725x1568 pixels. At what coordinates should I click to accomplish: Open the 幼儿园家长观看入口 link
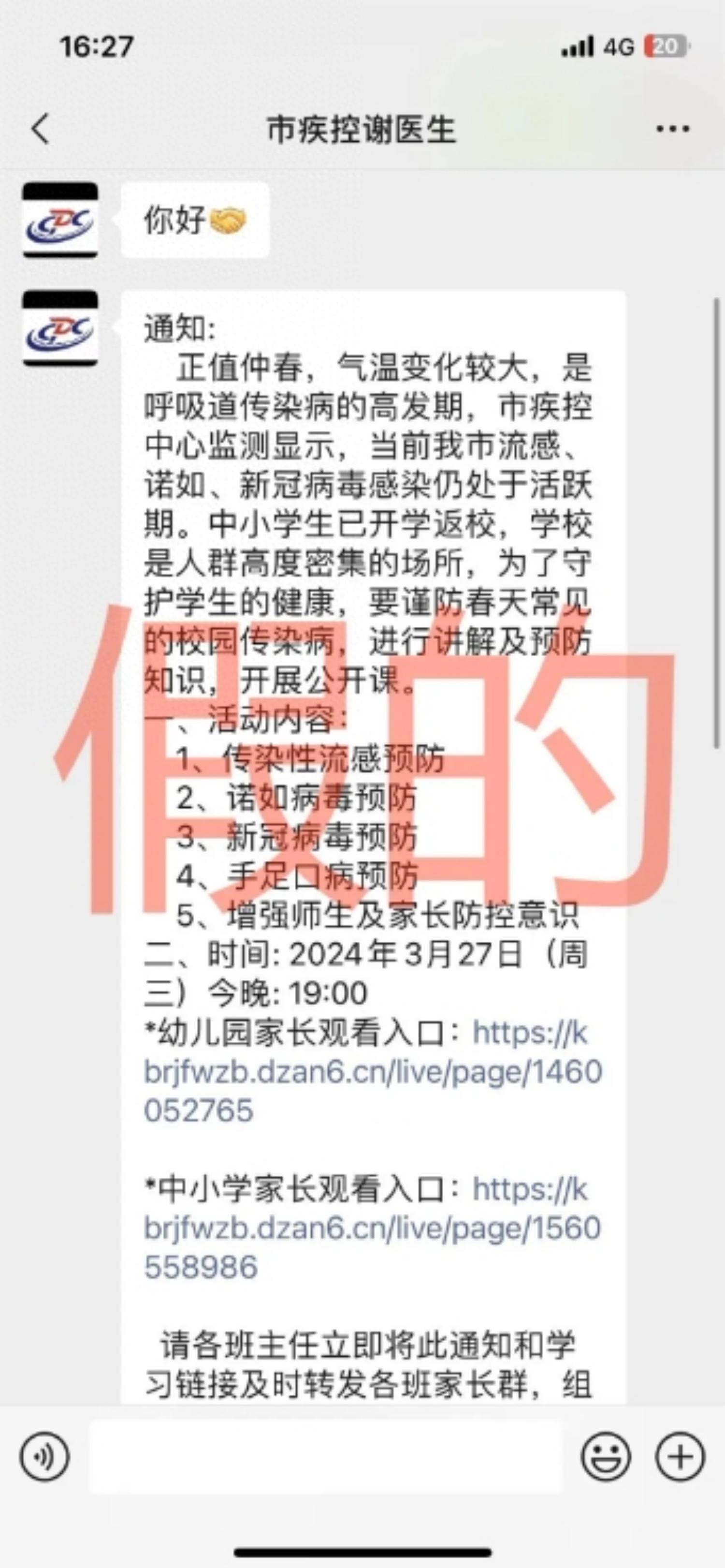coord(372,1071)
